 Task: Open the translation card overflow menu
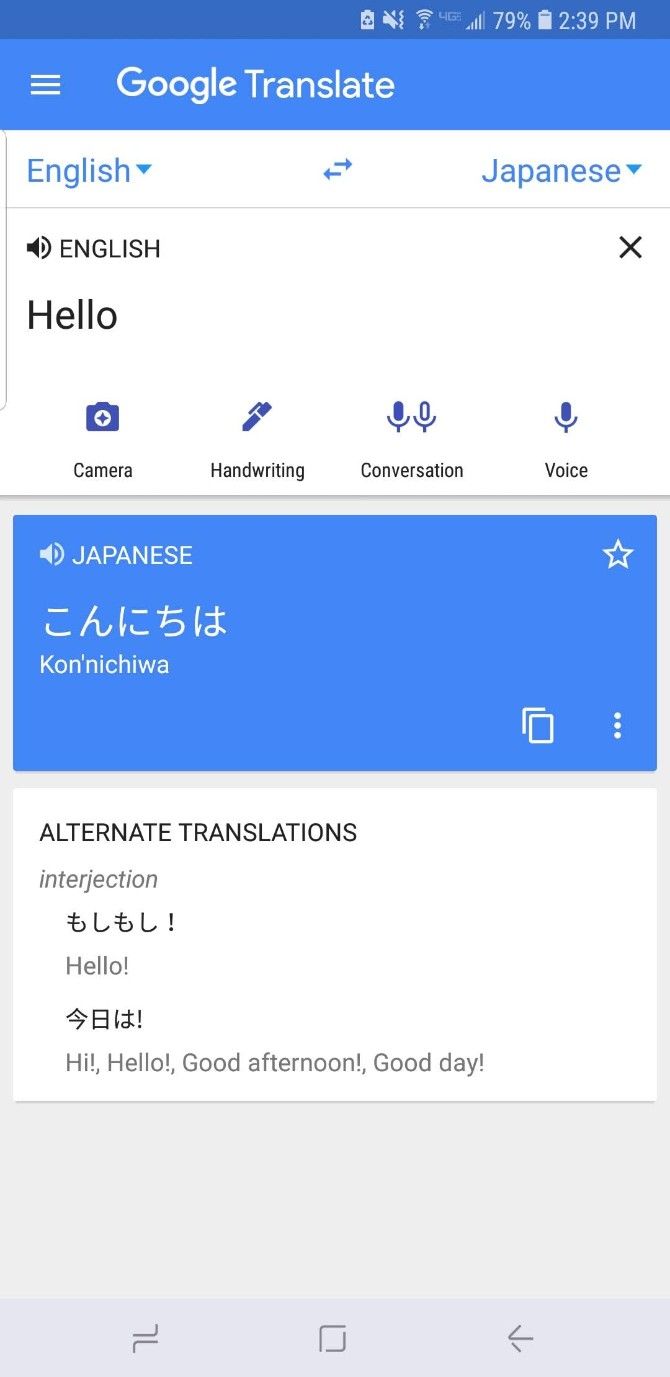click(617, 726)
